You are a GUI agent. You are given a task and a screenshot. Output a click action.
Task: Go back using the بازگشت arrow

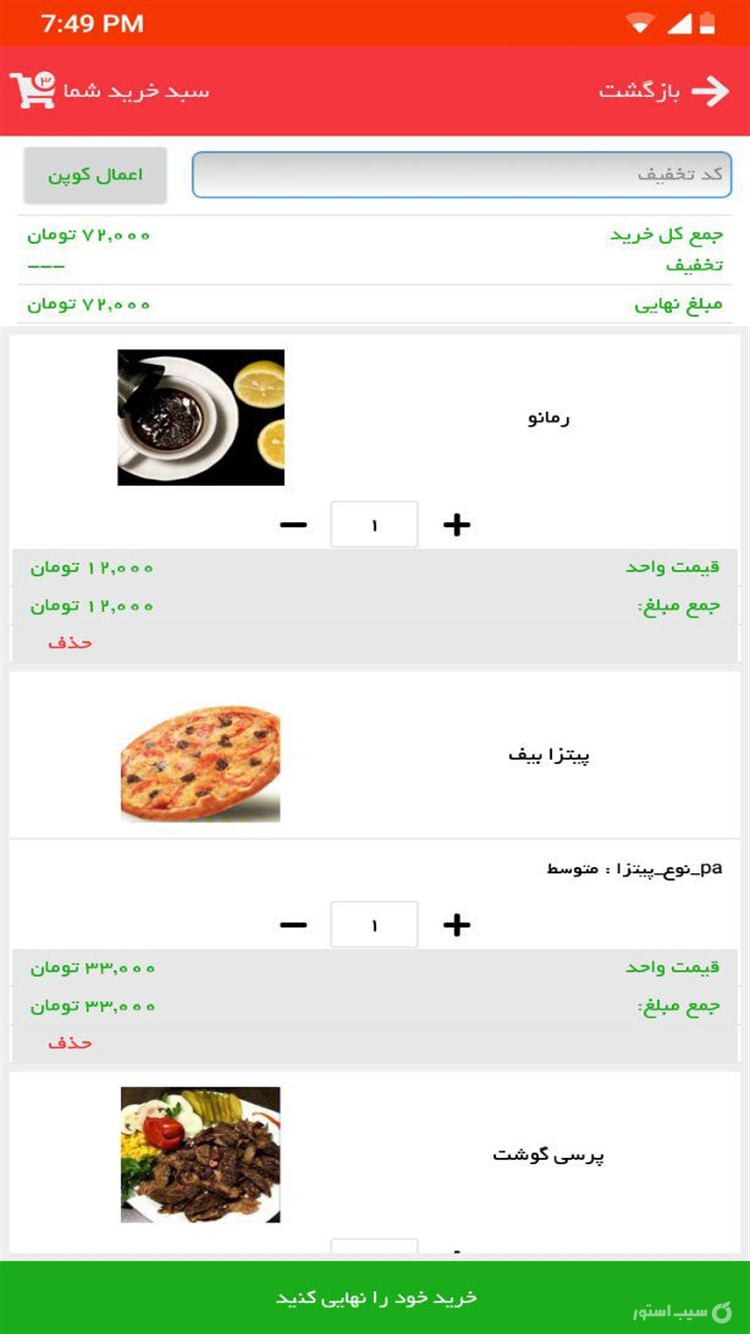tap(709, 91)
